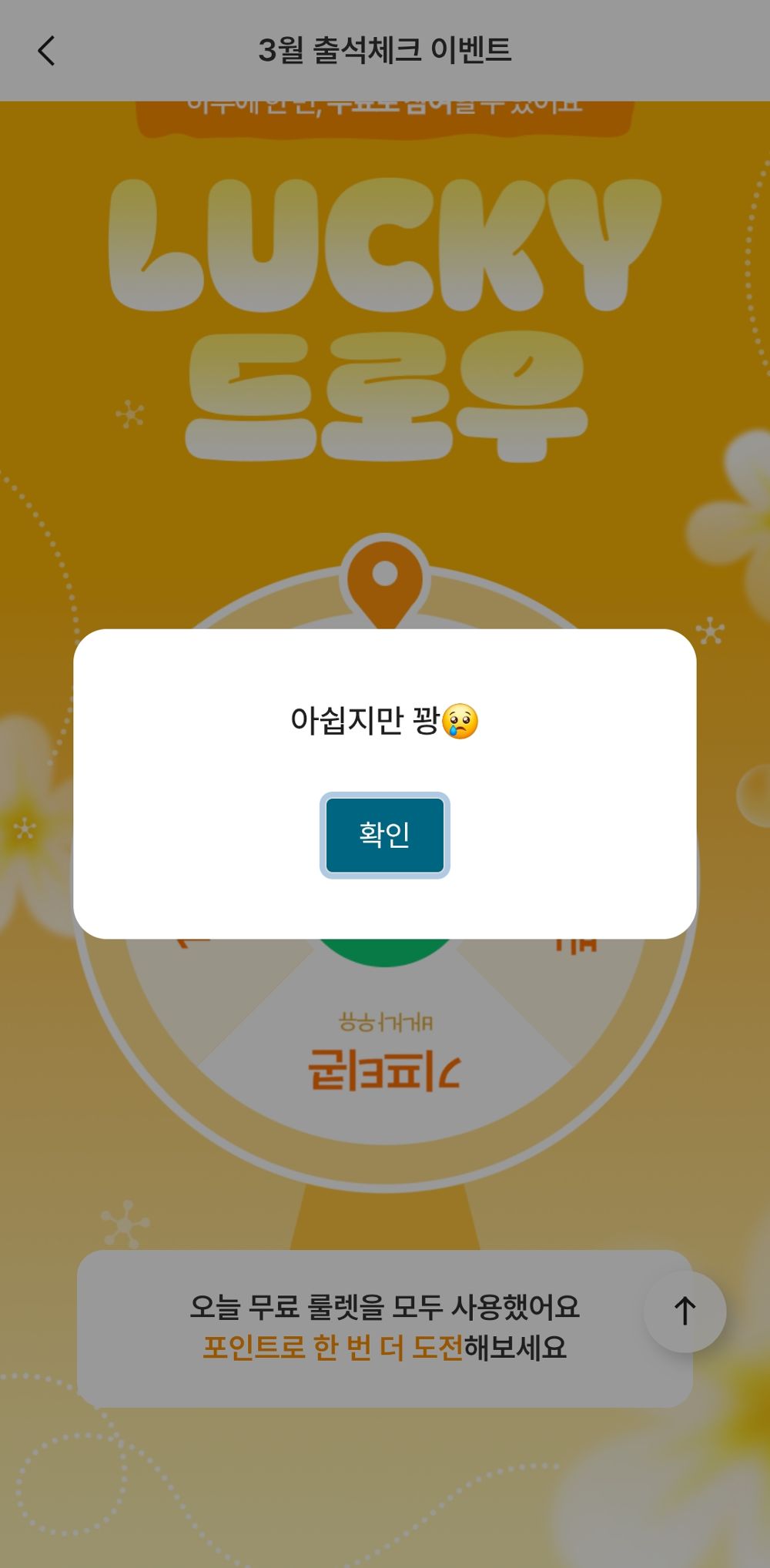The image size is (770, 1568).
Task: Tap the top navigation header bar
Action: pyautogui.click(x=385, y=48)
